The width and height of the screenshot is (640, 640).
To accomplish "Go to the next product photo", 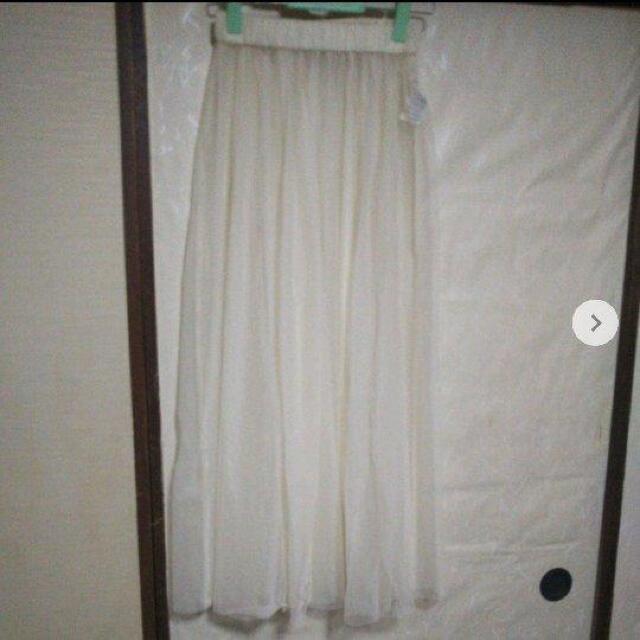I will point(595,323).
